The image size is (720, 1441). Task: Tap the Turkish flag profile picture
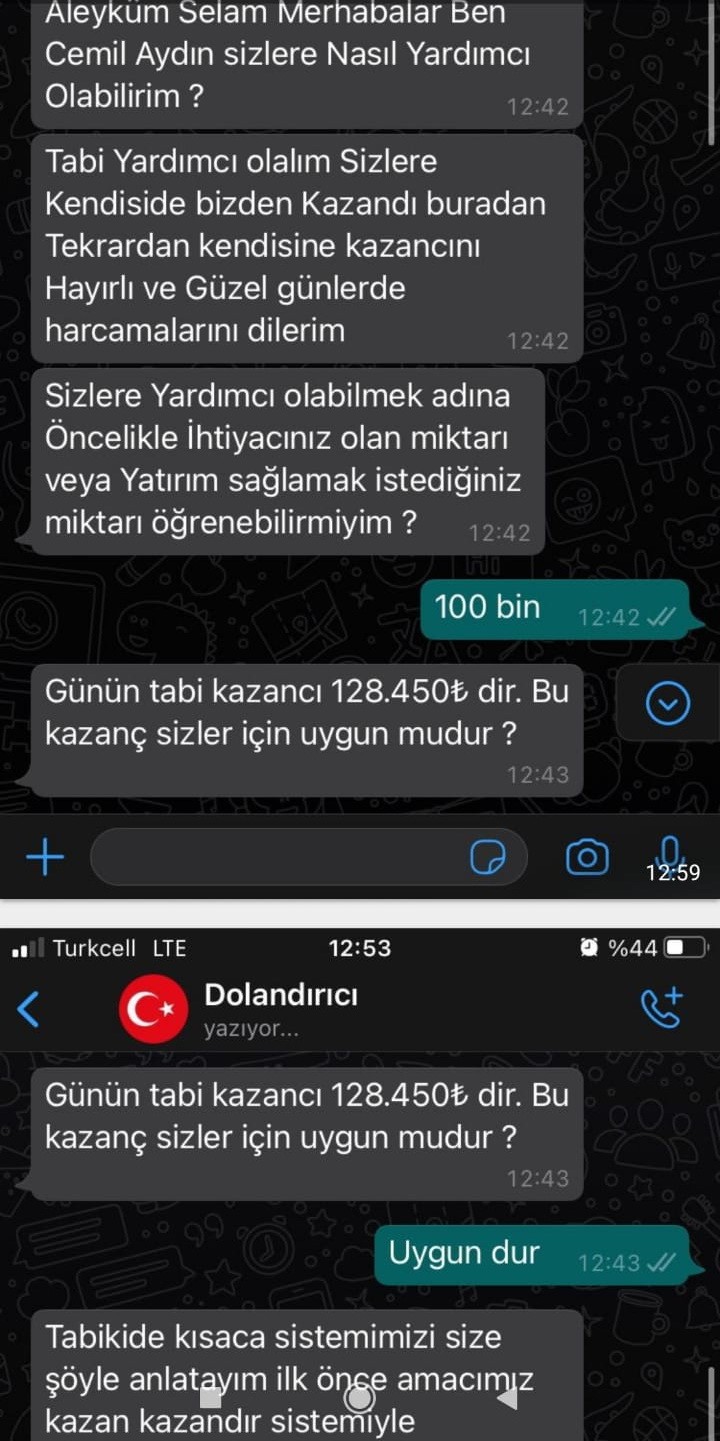click(152, 1009)
